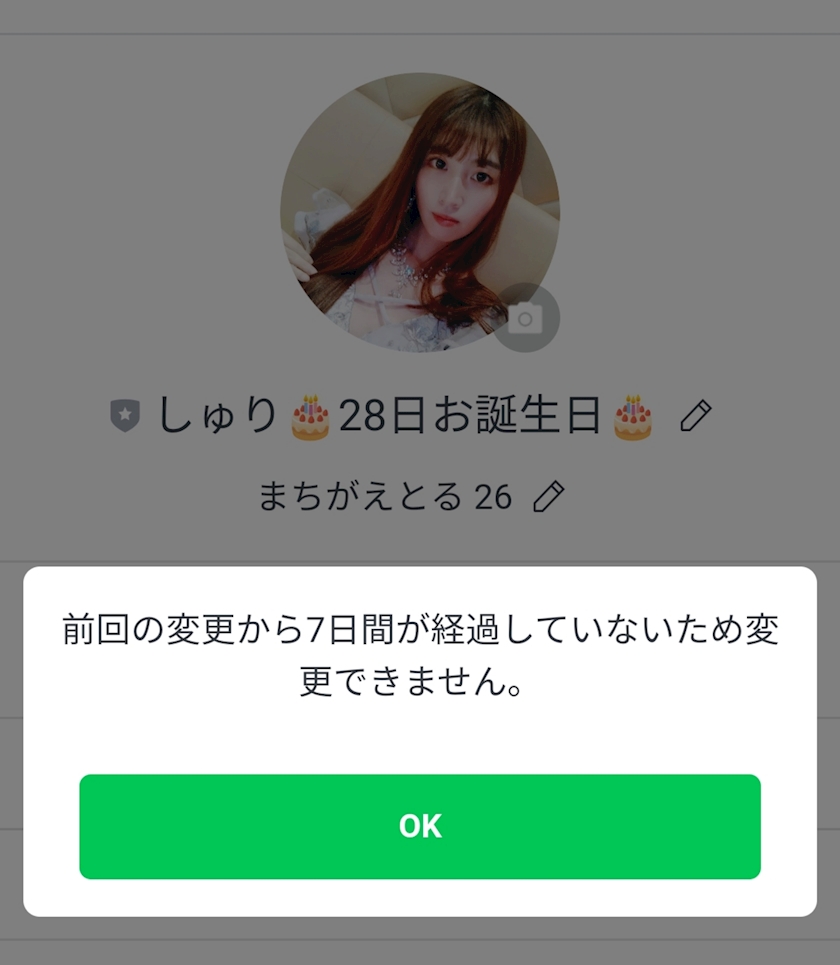Edit the status message まちがえとる 26
This screenshot has height=965, width=840.
tap(548, 497)
